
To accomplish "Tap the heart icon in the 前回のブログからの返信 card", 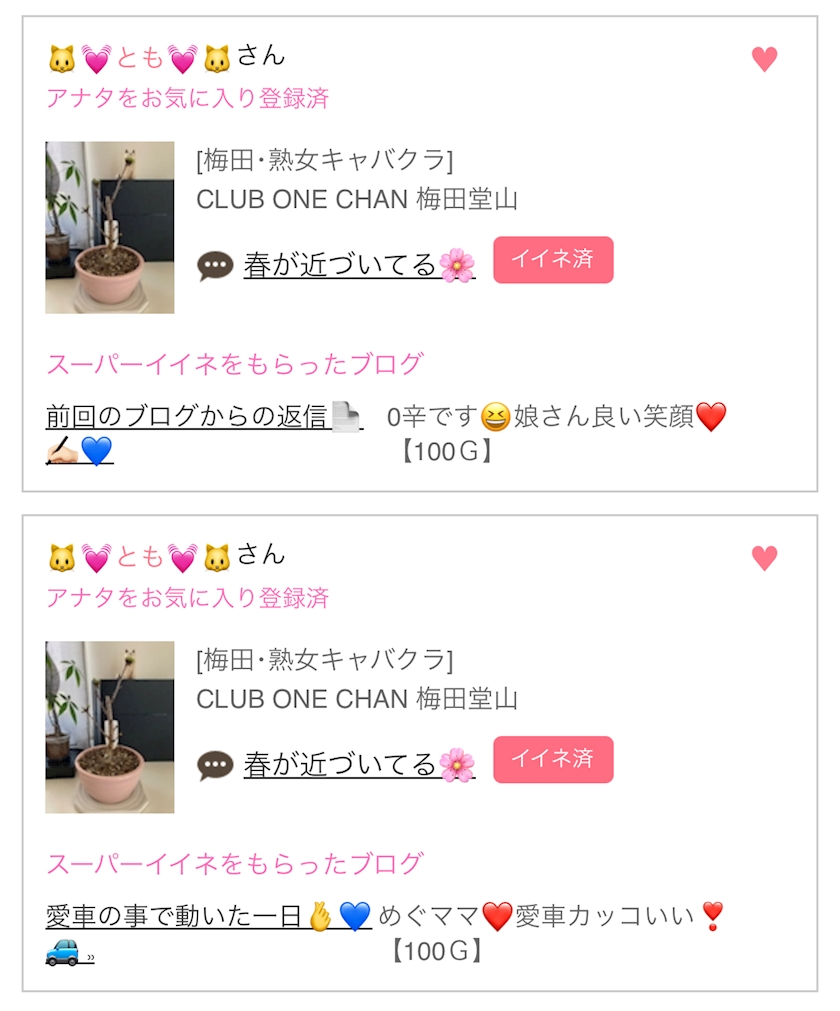I will (x=764, y=60).
